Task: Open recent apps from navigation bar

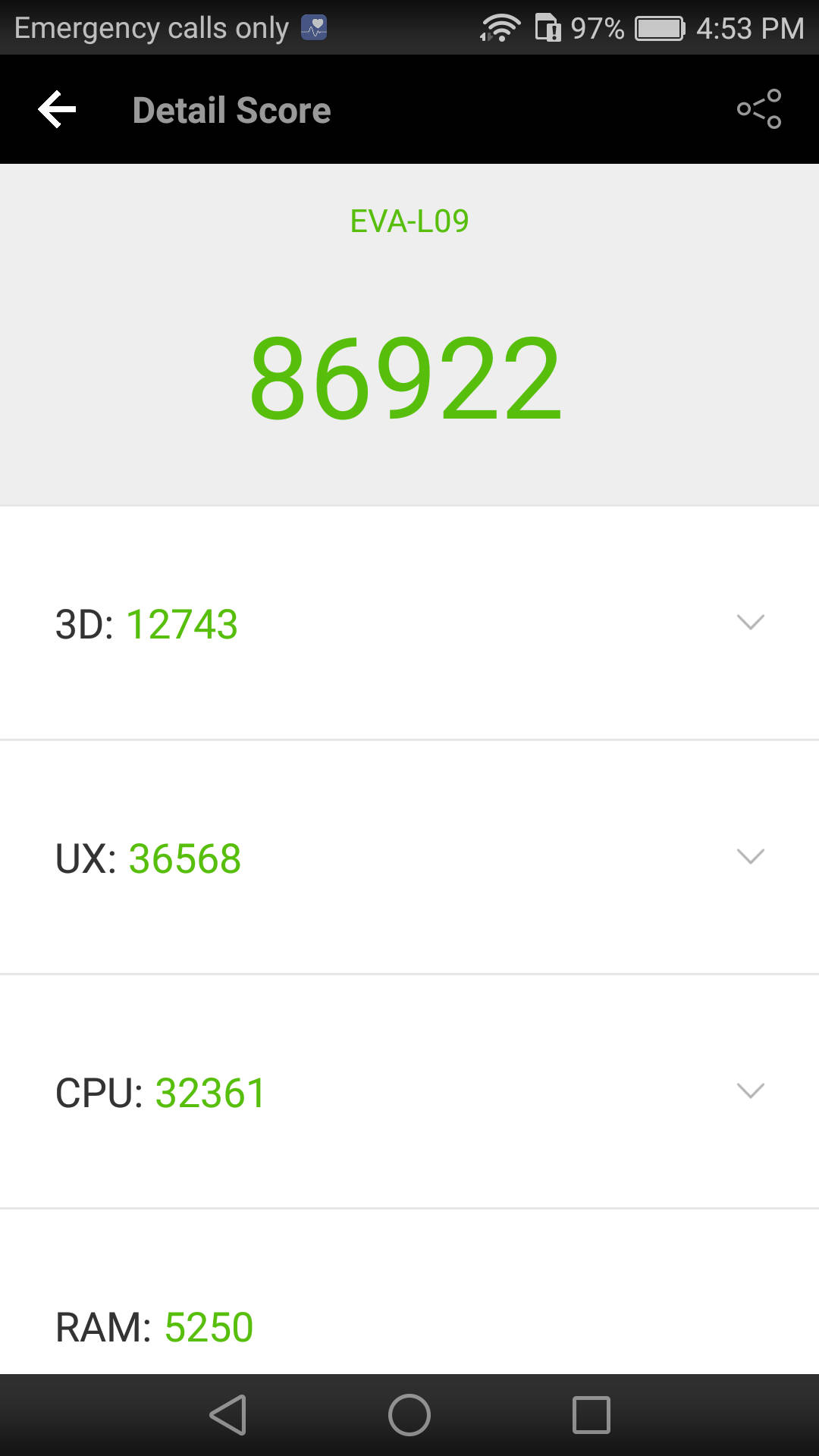Action: [x=591, y=1415]
